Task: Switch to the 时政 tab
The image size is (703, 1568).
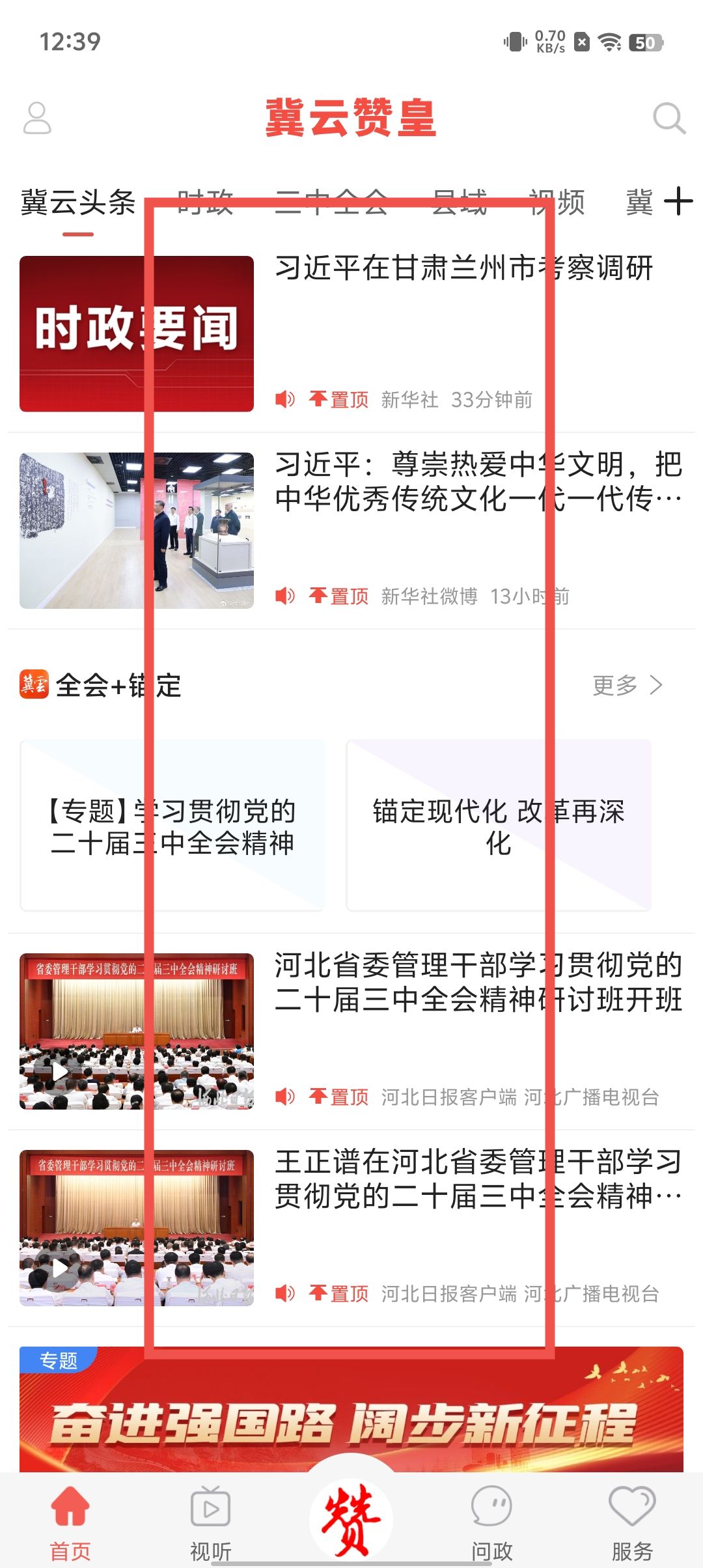Action: [x=205, y=203]
